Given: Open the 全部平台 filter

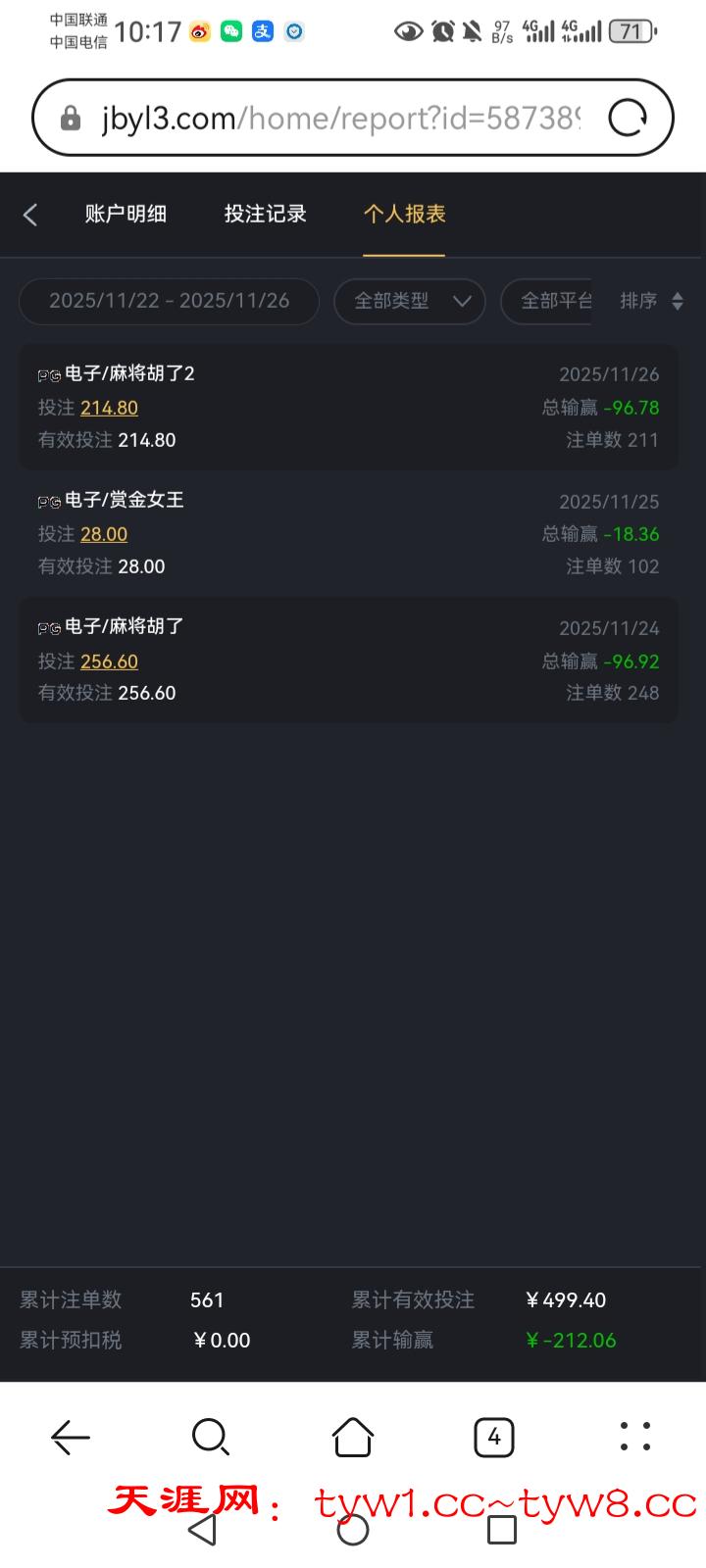Looking at the screenshot, I should [x=553, y=301].
